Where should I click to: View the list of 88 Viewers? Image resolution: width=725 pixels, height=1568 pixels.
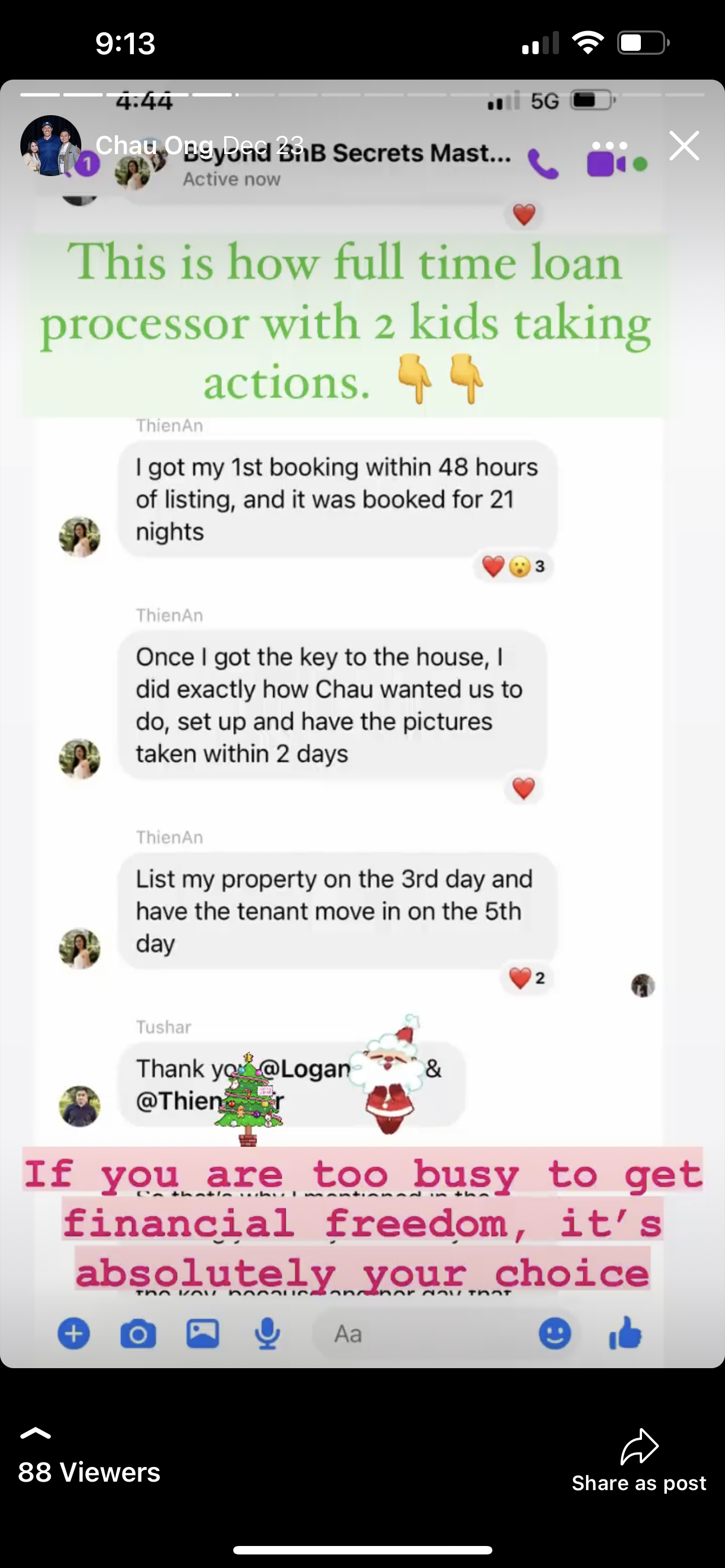[88, 1472]
